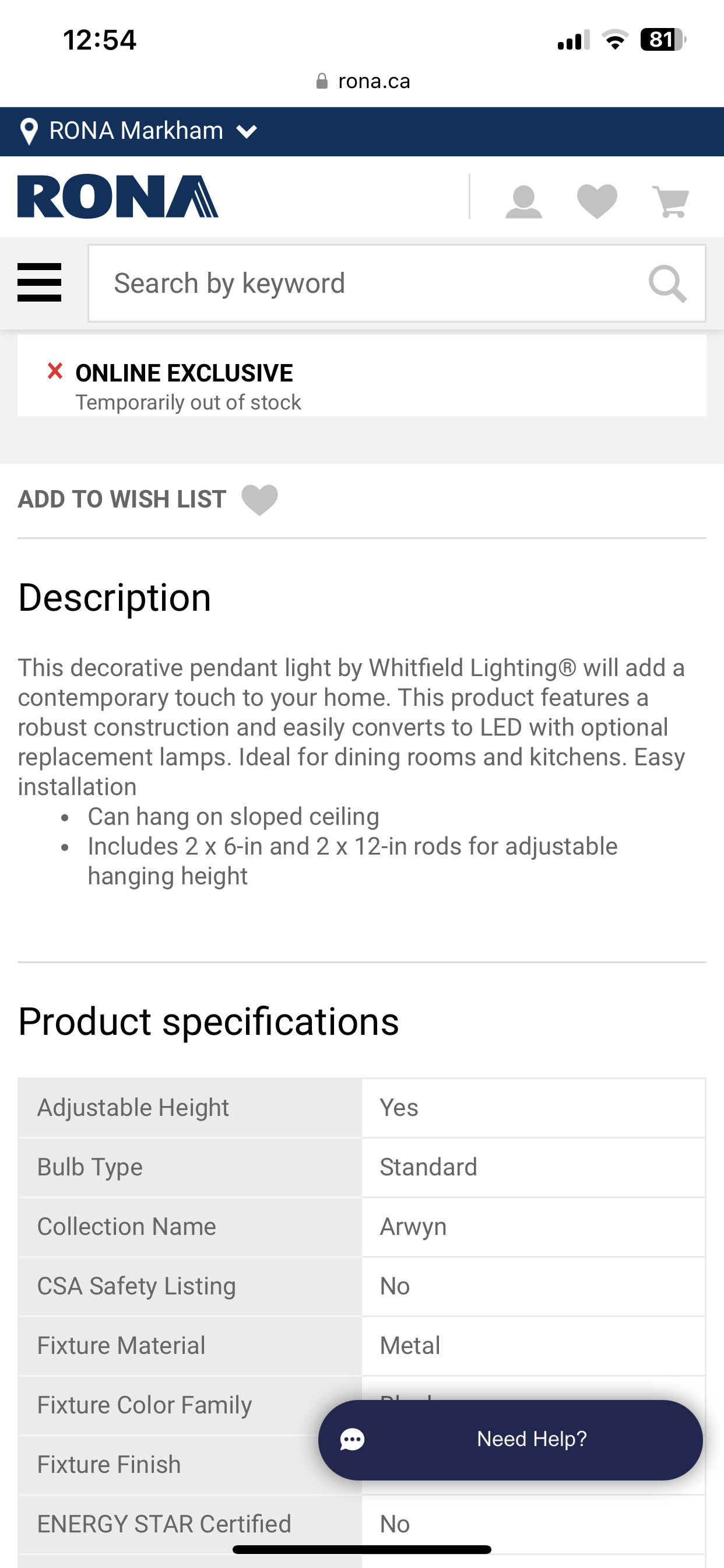The image size is (724, 1568).
Task: Tap the RONA logo to go home
Action: tap(117, 197)
